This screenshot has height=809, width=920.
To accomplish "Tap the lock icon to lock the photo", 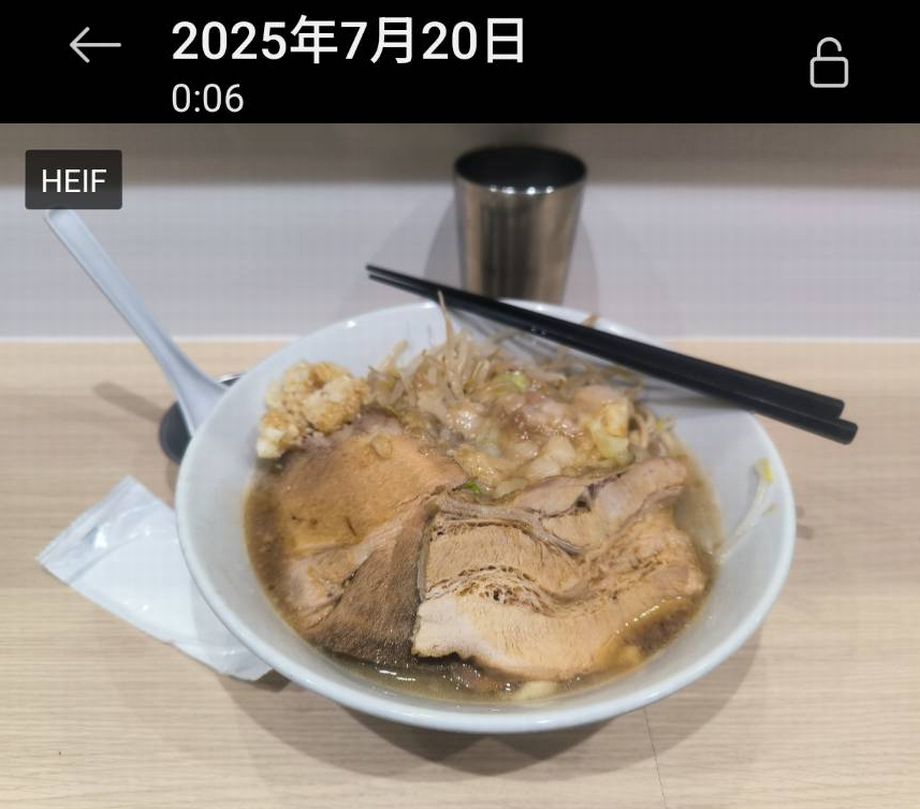I will coord(828,64).
